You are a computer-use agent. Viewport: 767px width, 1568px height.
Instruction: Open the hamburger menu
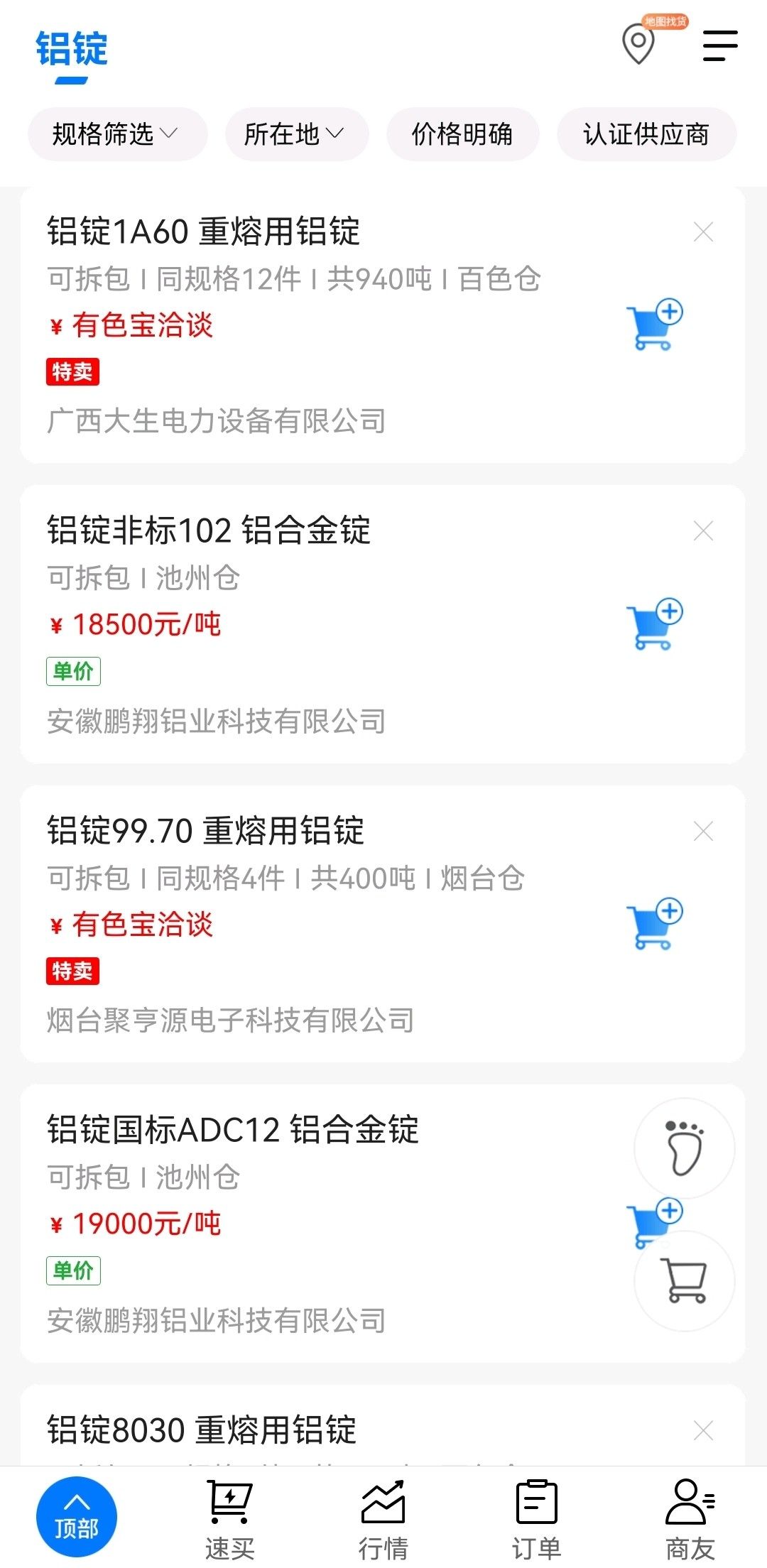click(x=720, y=45)
